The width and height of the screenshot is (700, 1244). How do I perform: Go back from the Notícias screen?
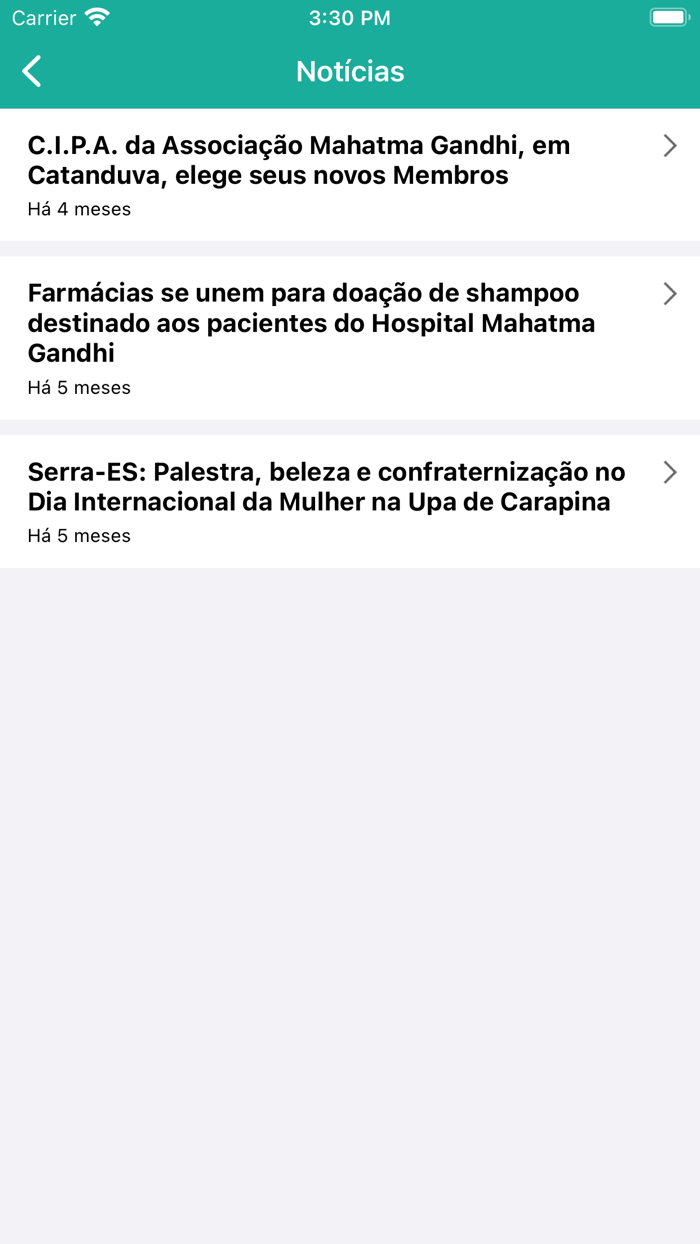(32, 71)
